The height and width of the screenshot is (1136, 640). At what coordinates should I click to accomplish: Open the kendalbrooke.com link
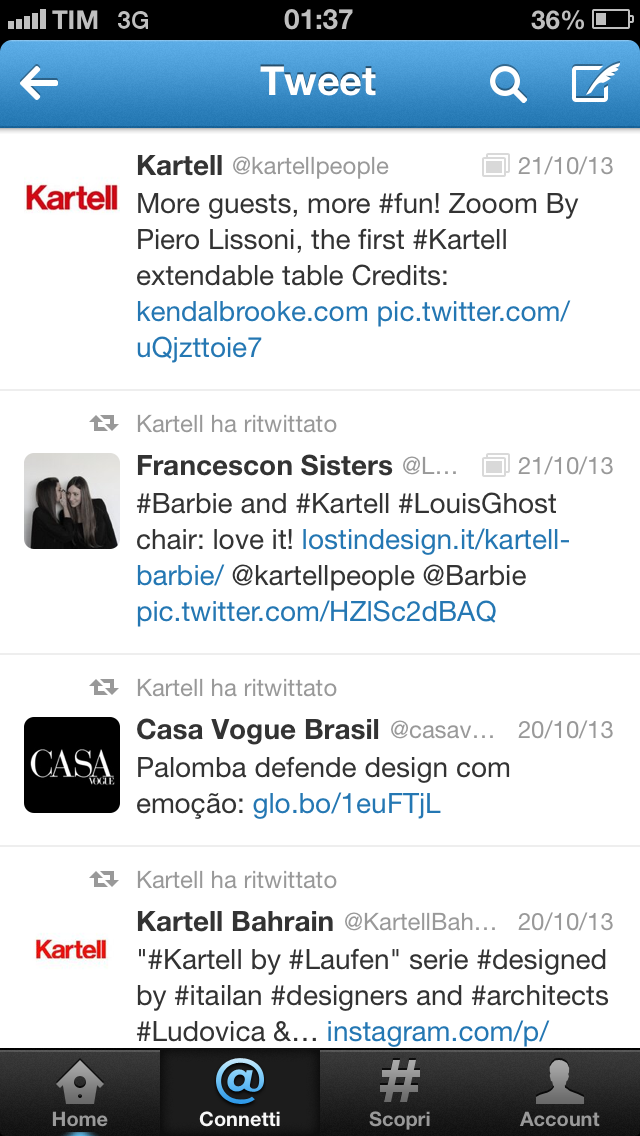point(252,312)
